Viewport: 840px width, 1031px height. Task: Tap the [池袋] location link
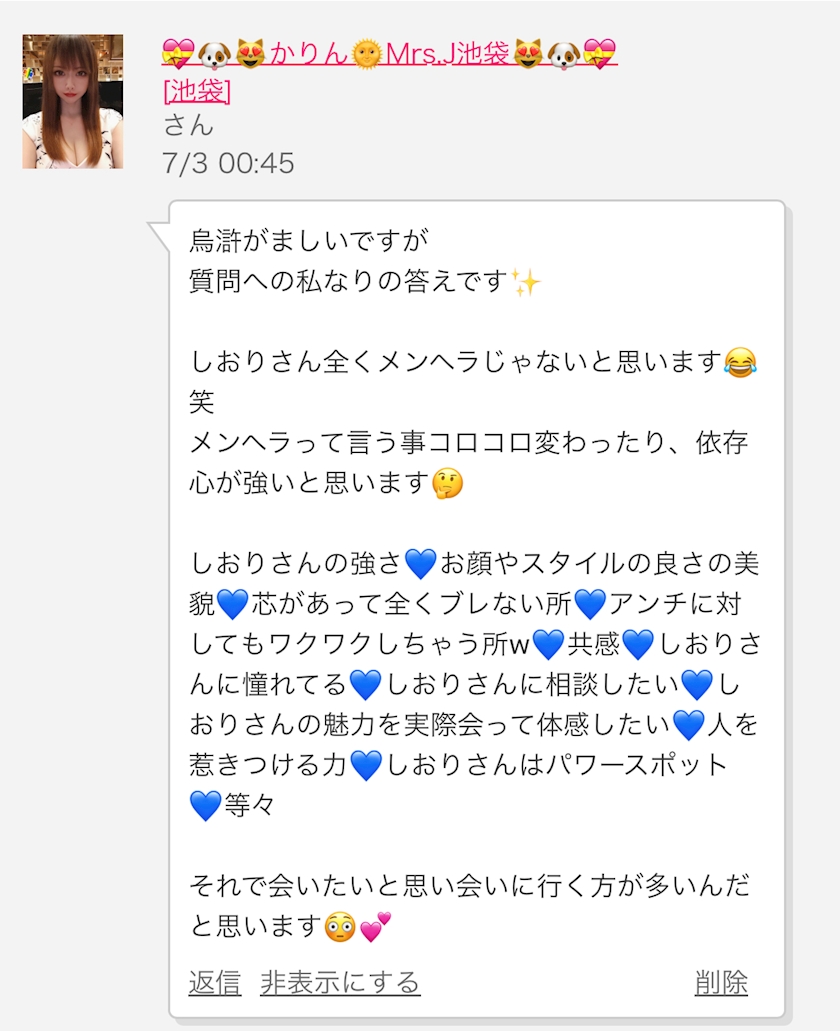coord(196,90)
